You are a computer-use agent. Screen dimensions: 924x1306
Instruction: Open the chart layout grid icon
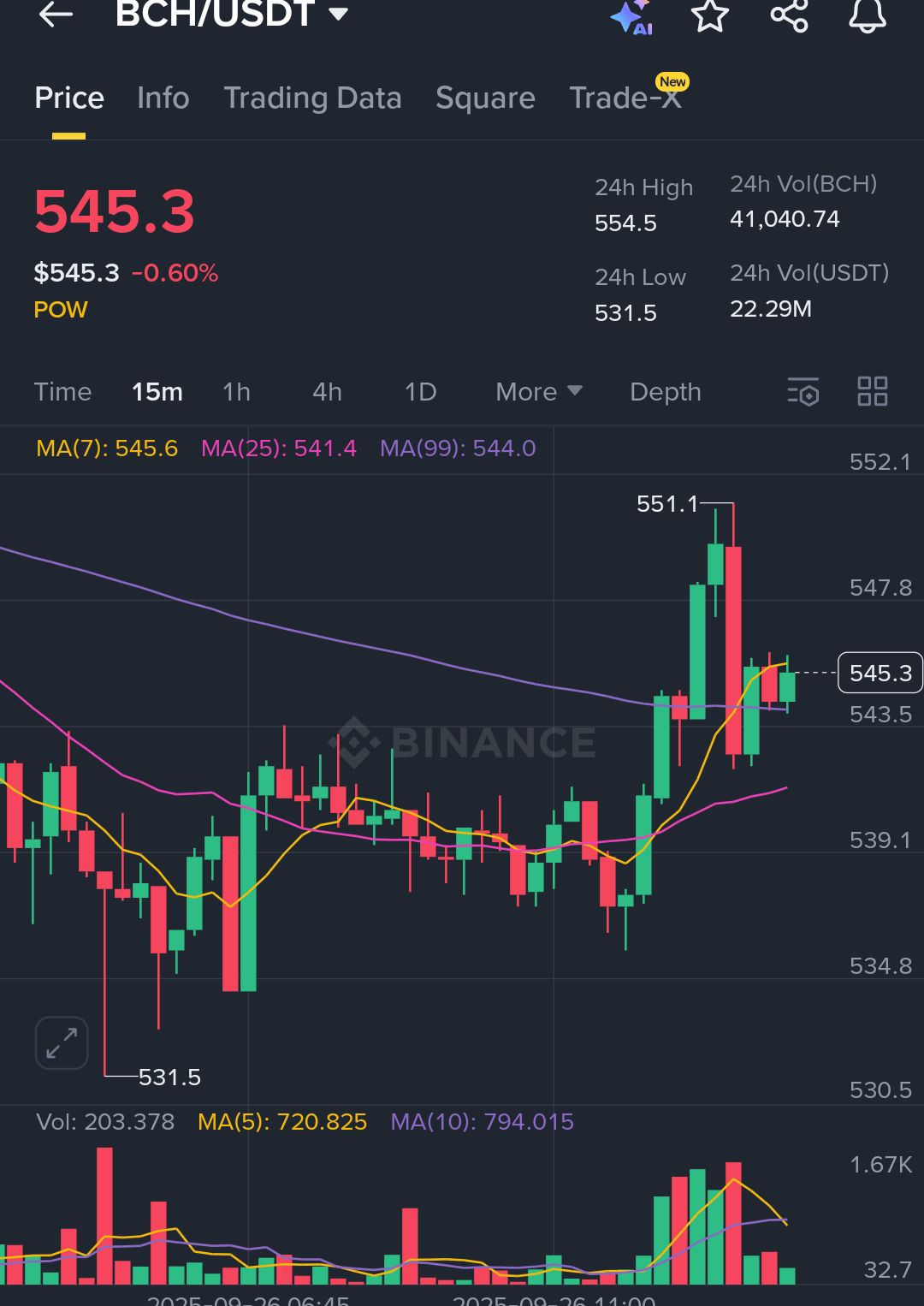pyautogui.click(x=872, y=392)
